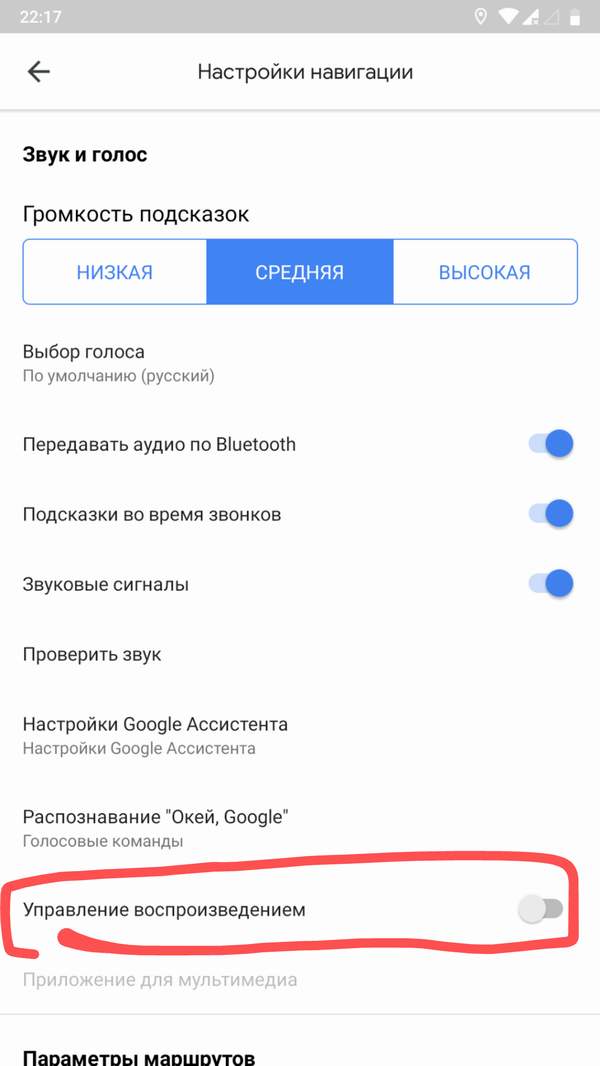Tap Проверить звук to test sound
Screen dimensions: 600x1066
[92, 655]
